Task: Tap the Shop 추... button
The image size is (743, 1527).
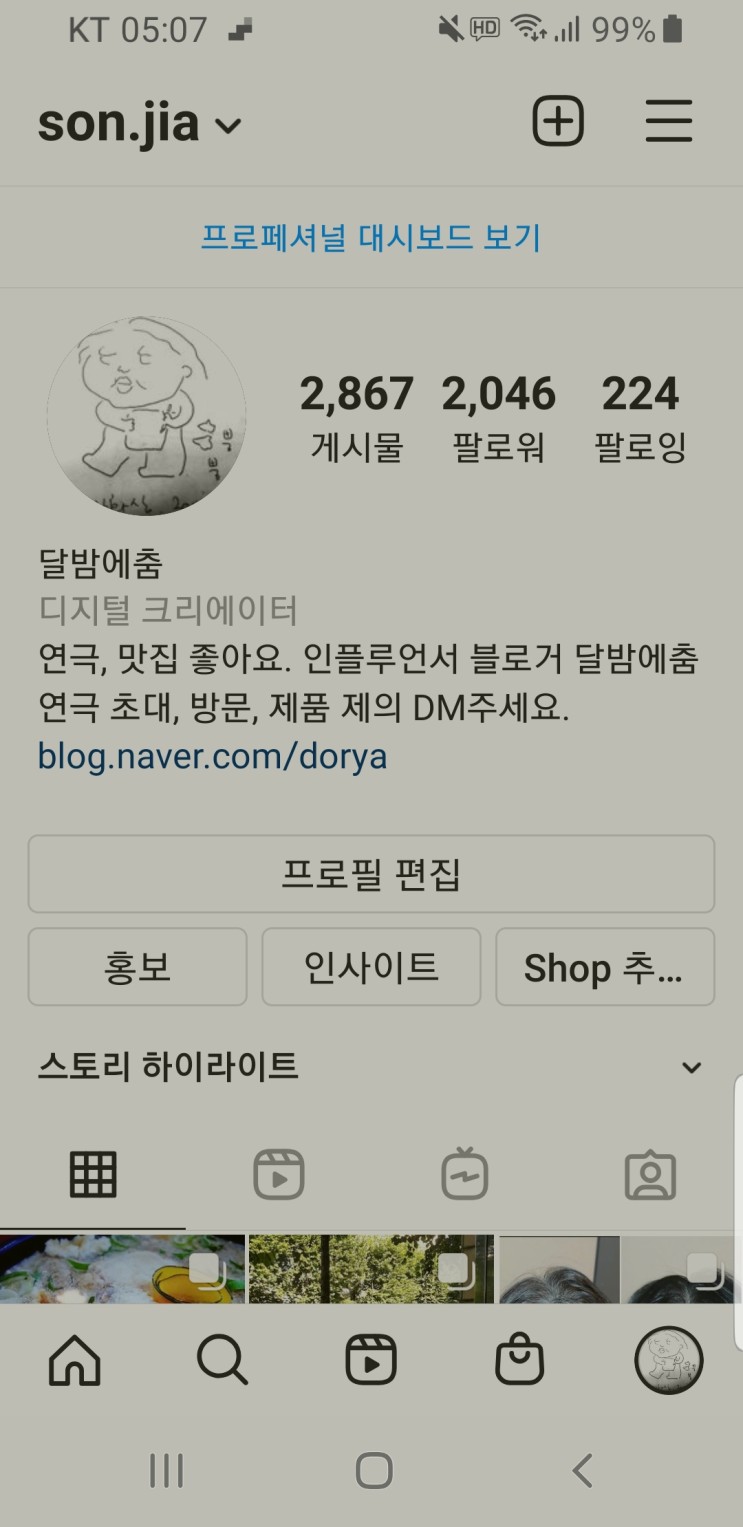Action: click(605, 967)
